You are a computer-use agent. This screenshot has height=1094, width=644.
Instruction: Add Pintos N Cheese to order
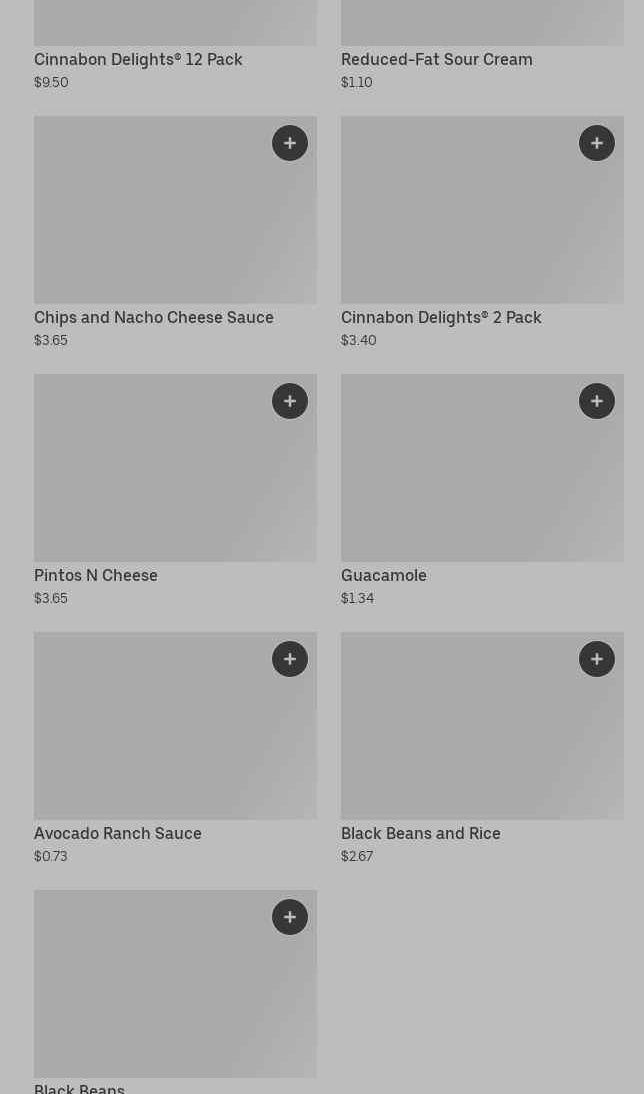coord(290,401)
